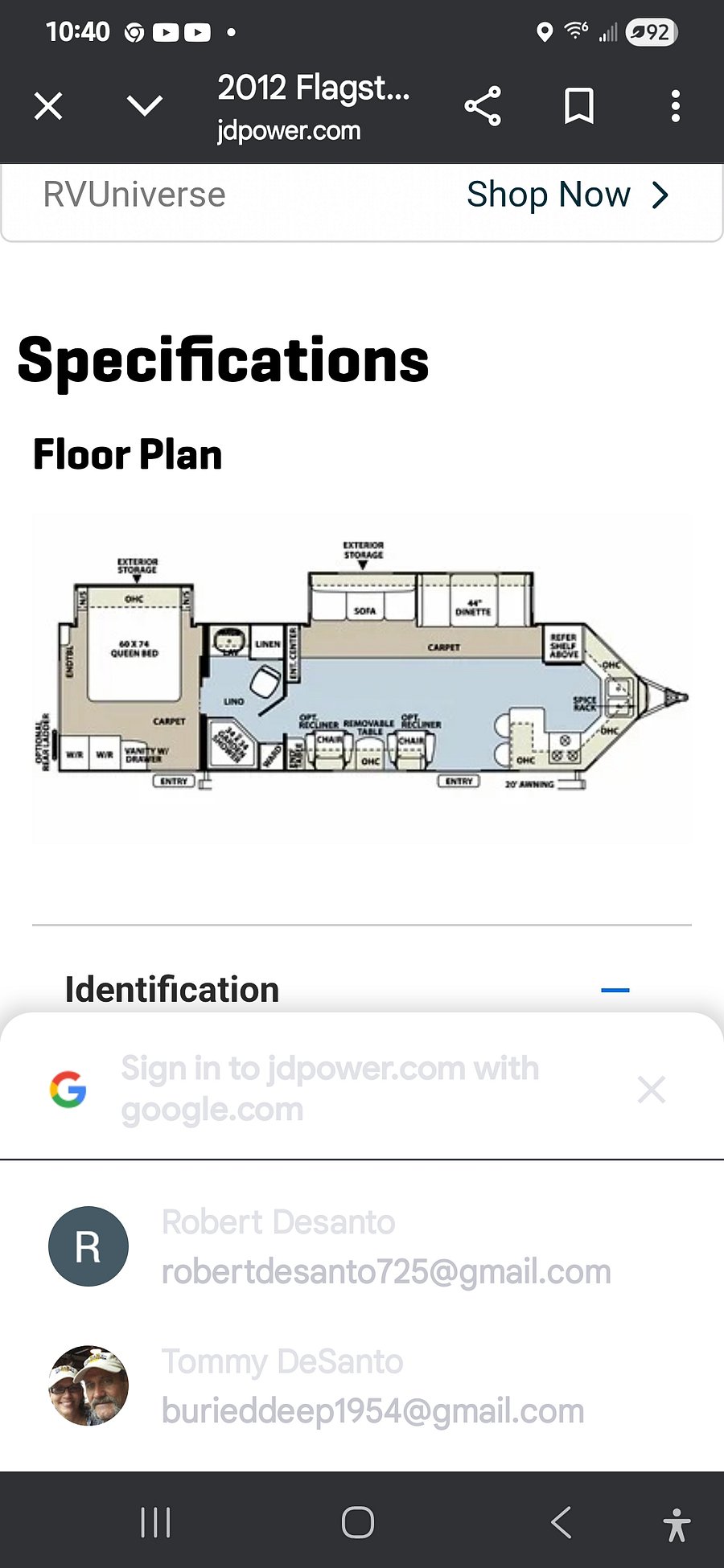
Task: Share this jdpower.com page
Action: (483, 106)
